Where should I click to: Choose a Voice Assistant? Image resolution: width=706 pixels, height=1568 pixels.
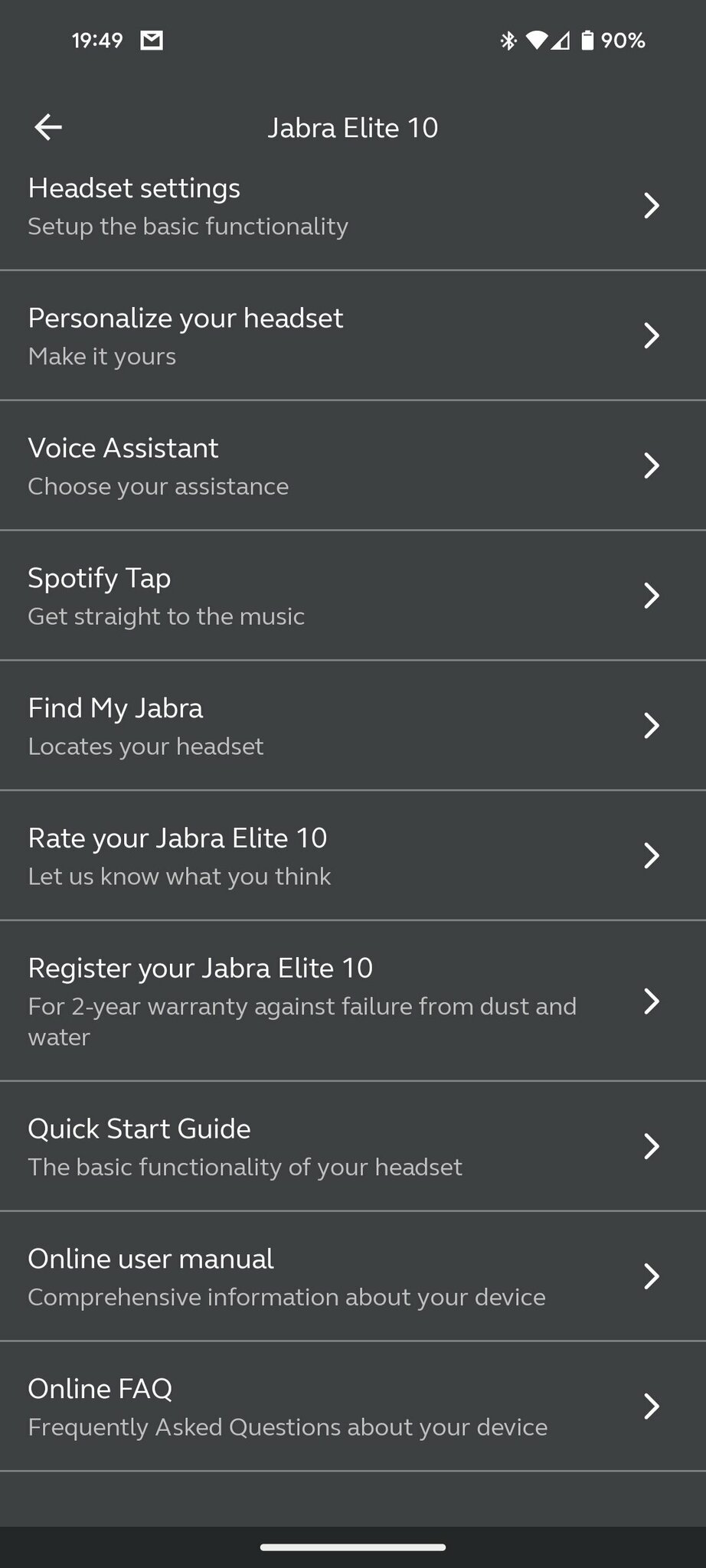(353, 465)
